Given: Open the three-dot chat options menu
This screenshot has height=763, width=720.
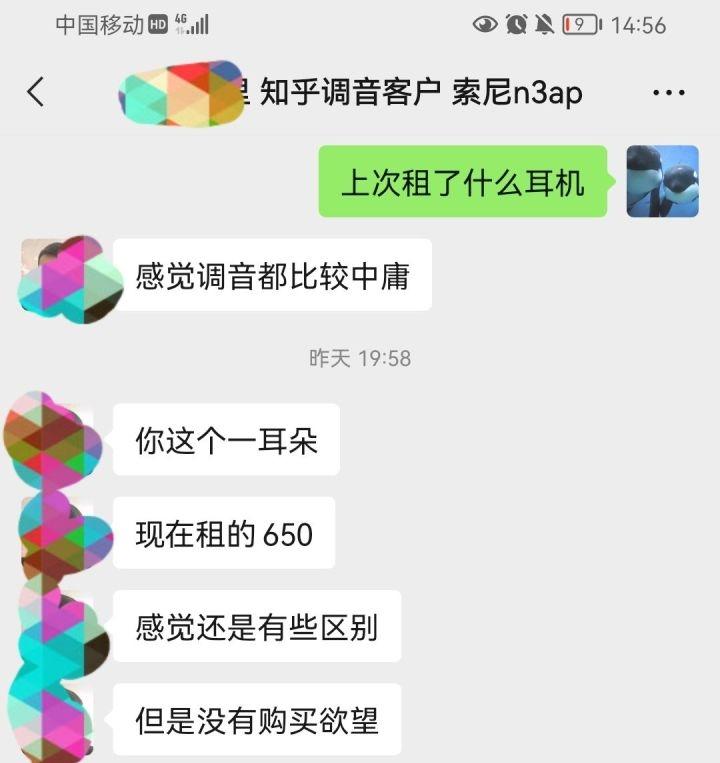Looking at the screenshot, I should point(668,93).
